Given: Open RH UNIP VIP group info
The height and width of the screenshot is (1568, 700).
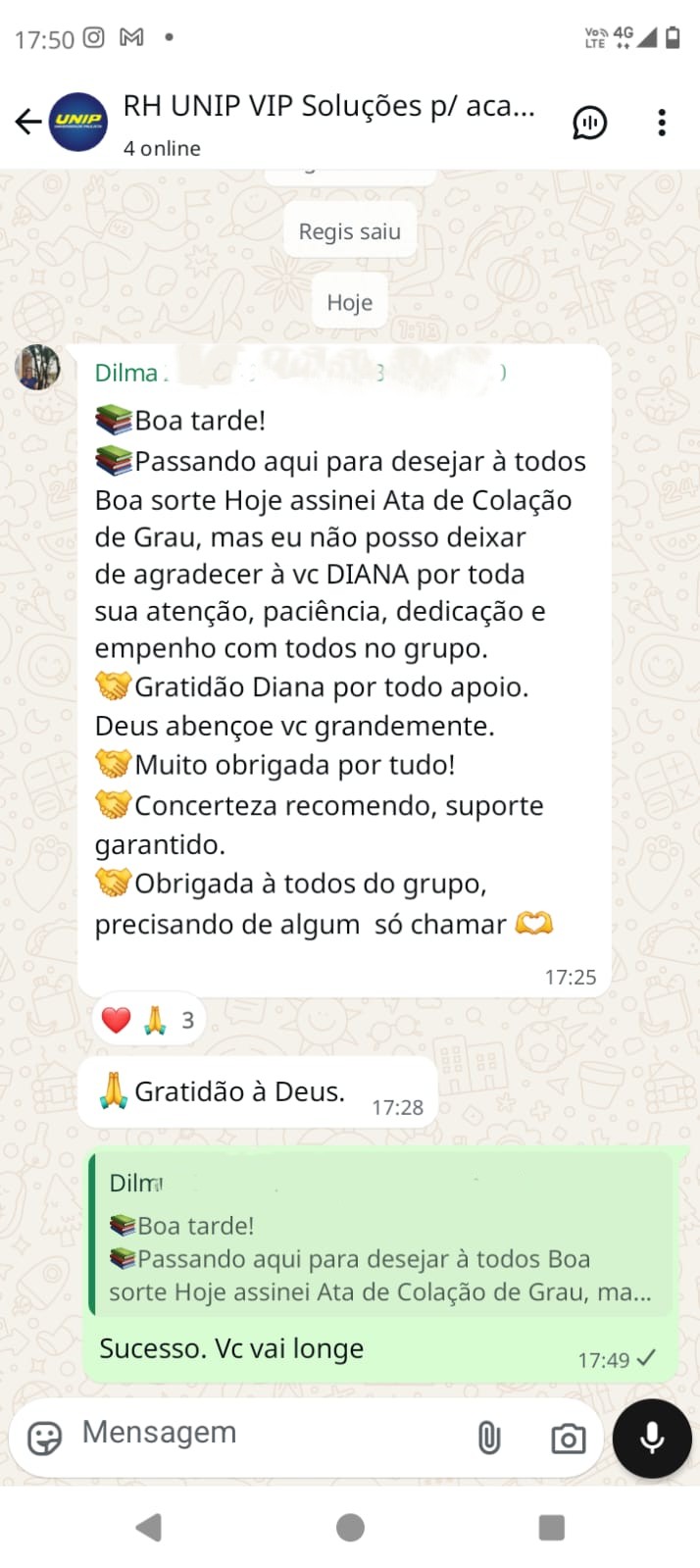Looking at the screenshot, I should pyautogui.click(x=328, y=122).
